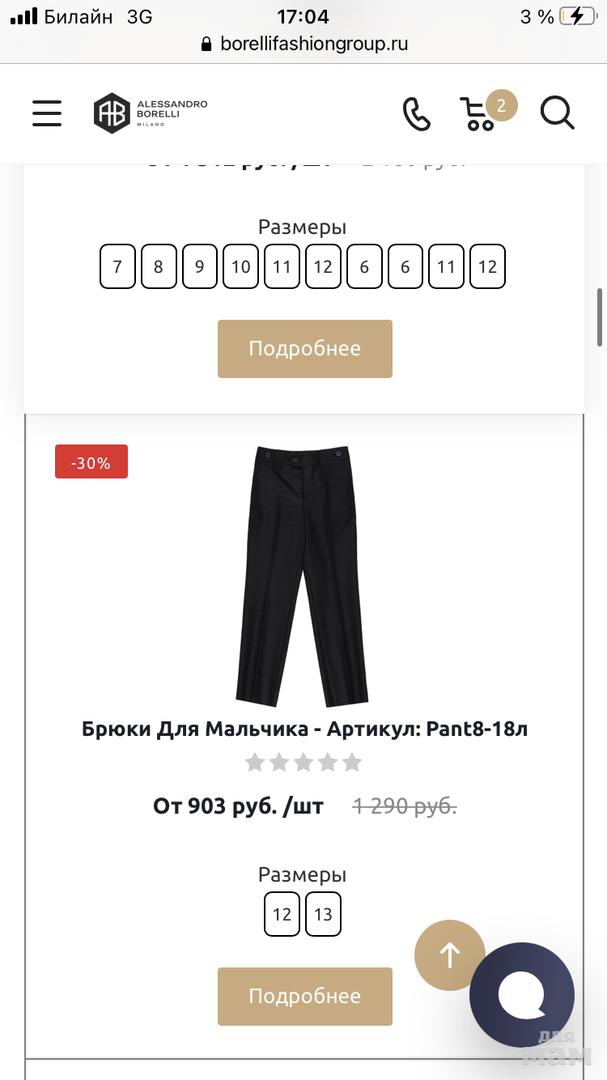The height and width of the screenshot is (1080, 607).
Task: Call the store via phone icon
Action: pos(416,114)
